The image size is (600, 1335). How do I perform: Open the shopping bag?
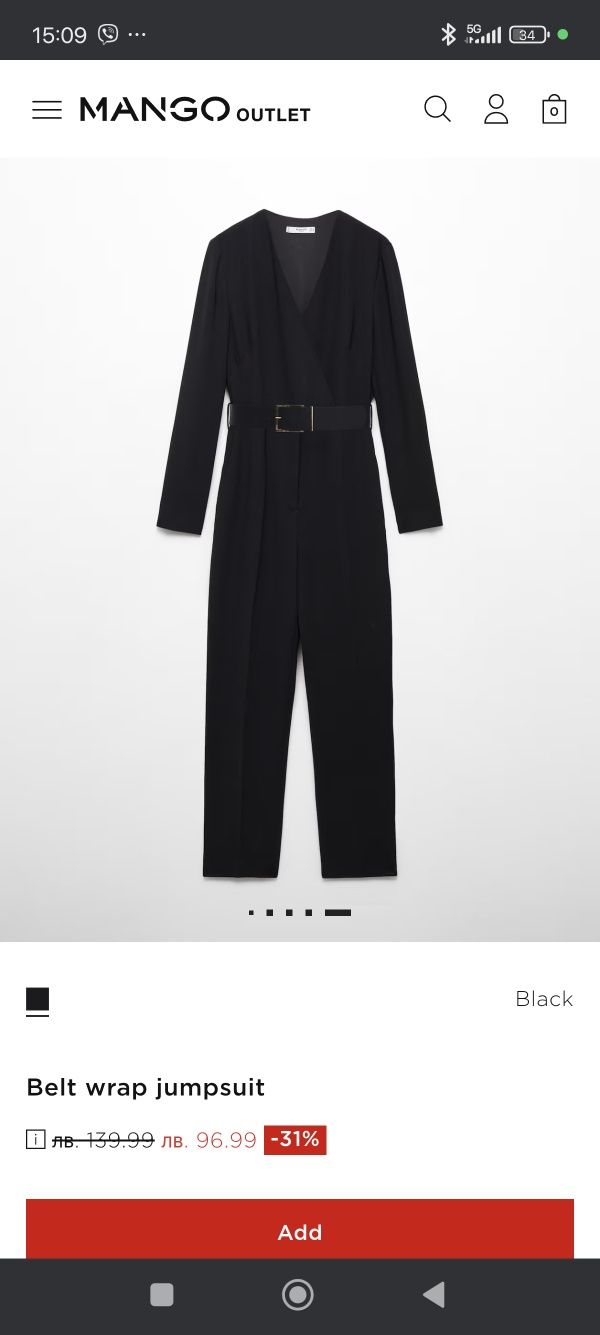(554, 109)
